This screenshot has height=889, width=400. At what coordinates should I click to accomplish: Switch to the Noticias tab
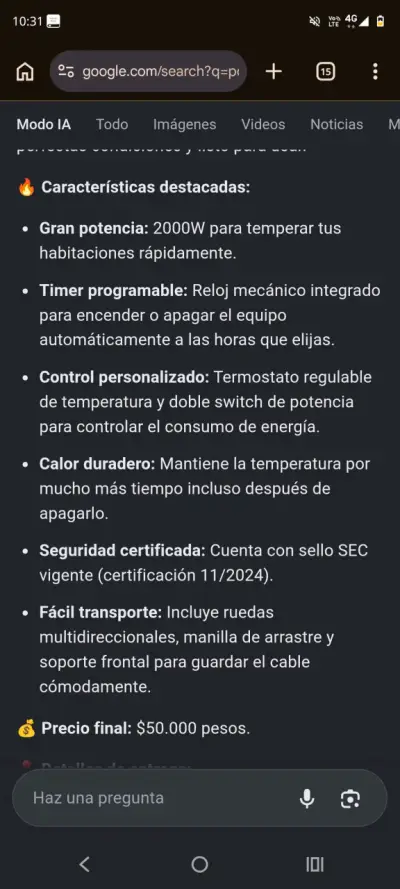337,124
